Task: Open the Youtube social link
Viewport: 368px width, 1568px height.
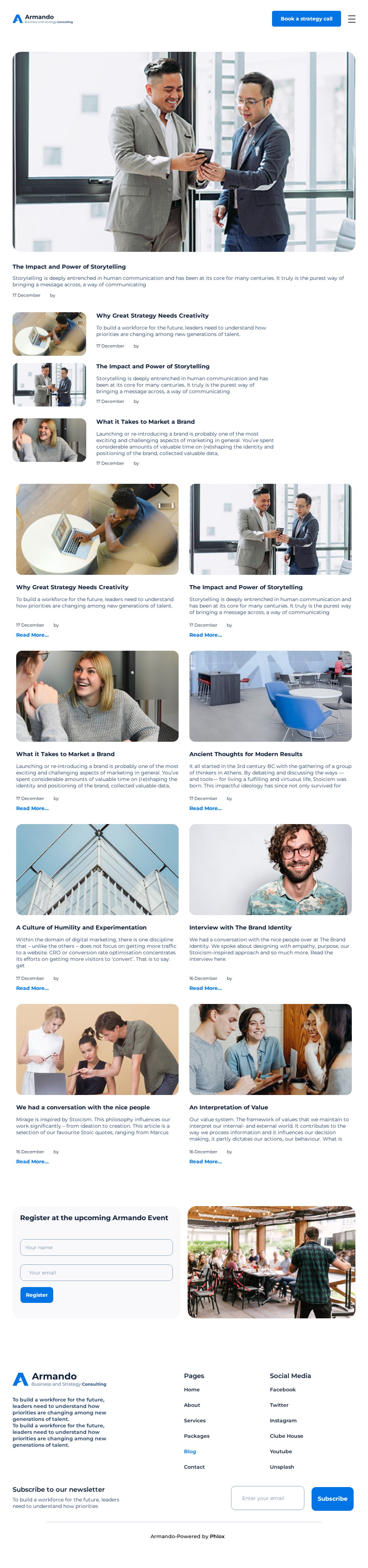Action: [280, 1451]
